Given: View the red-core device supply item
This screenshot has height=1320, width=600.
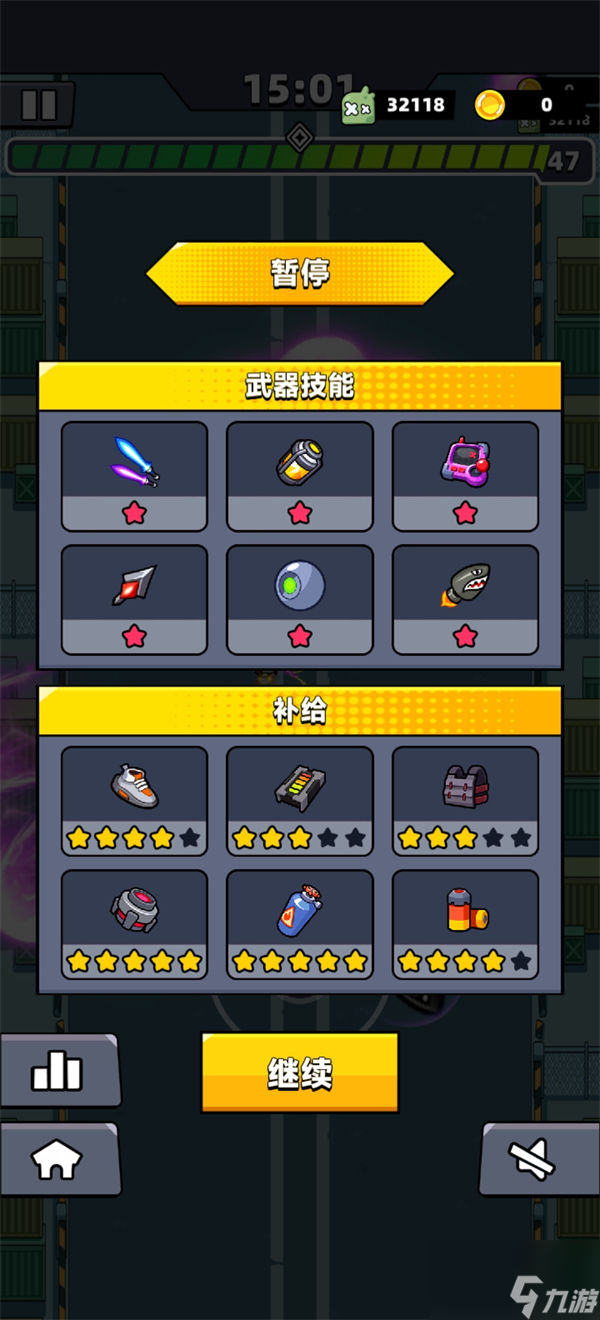Looking at the screenshot, I should [x=134, y=924].
